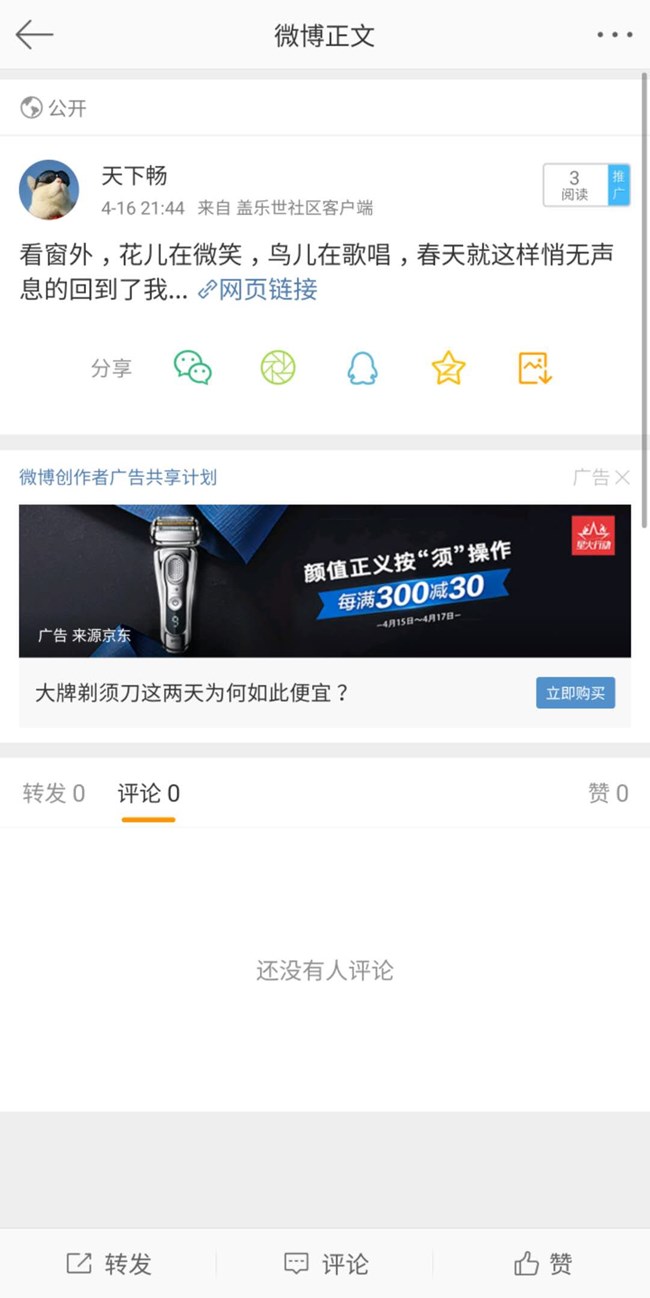Select the 评论 0 tab
This screenshot has width=650, height=1298.
click(149, 794)
